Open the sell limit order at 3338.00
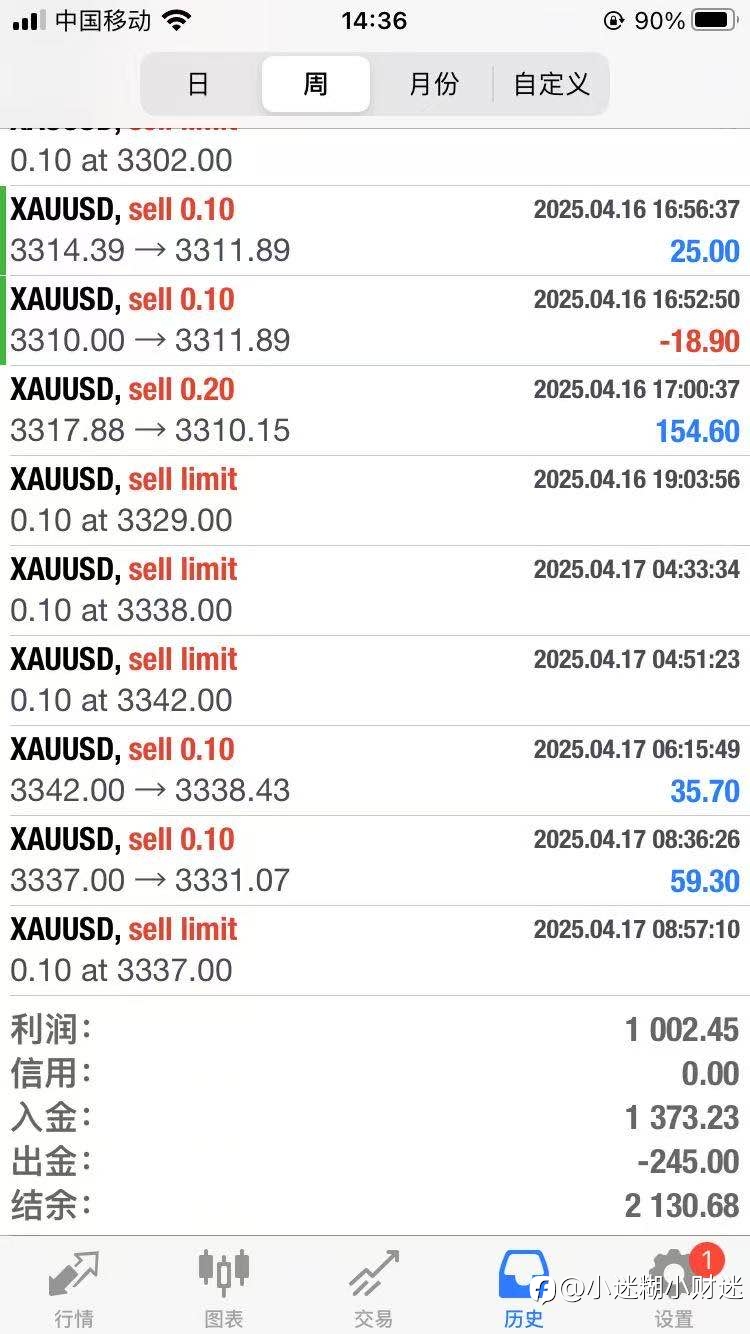This screenshot has height=1334, width=750. (x=375, y=591)
